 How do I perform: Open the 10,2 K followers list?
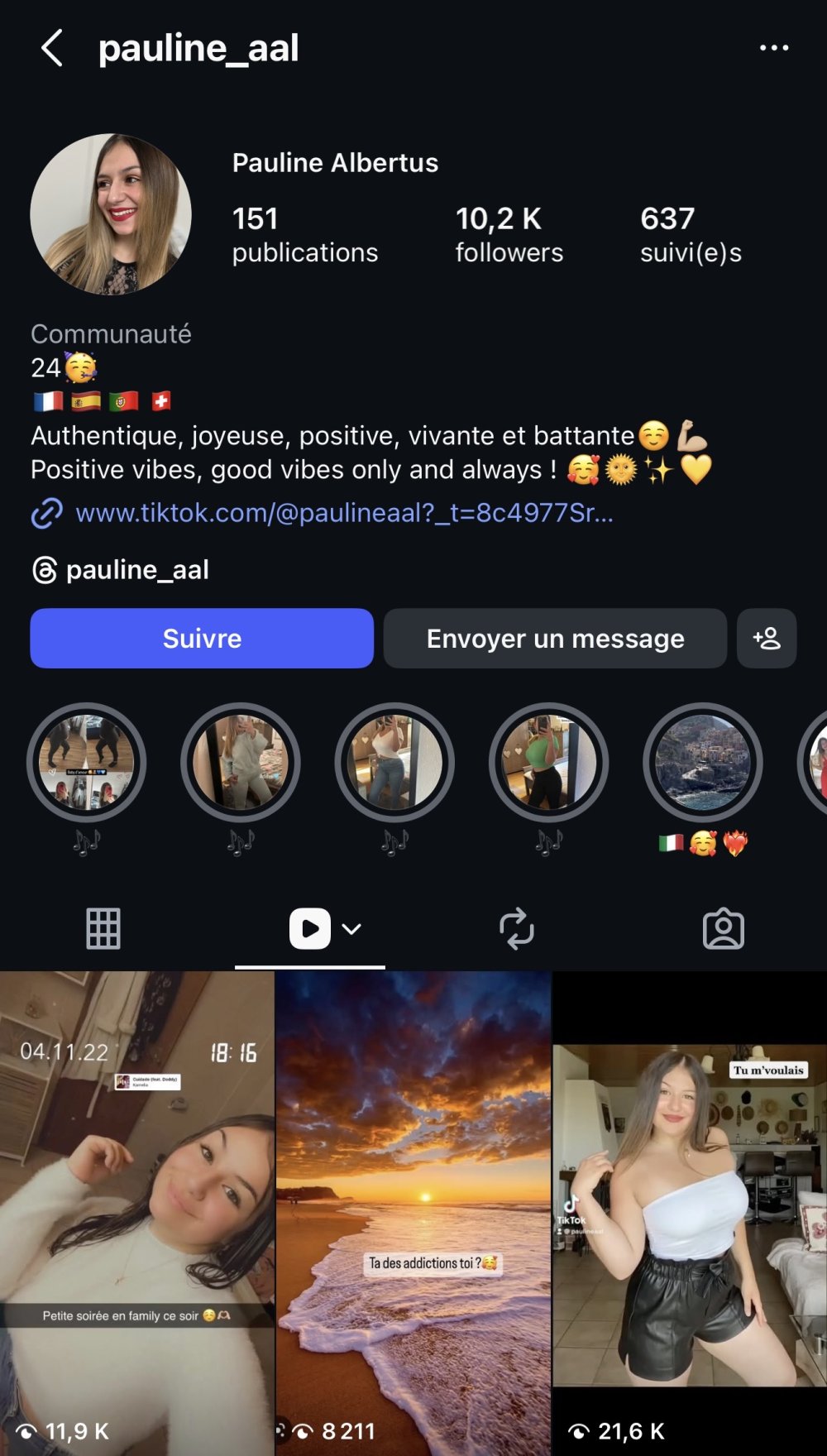[509, 235]
